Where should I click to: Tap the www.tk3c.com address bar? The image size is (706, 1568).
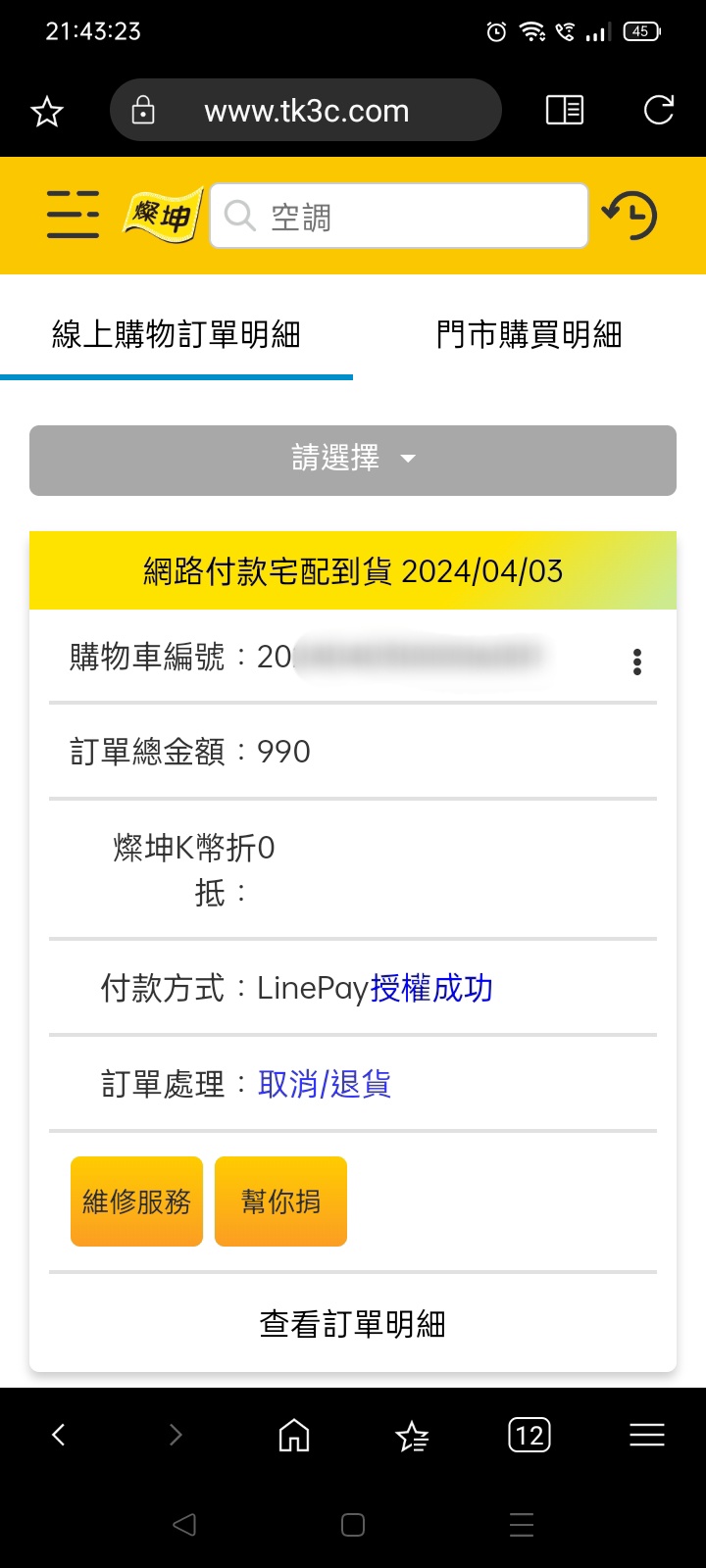[306, 111]
